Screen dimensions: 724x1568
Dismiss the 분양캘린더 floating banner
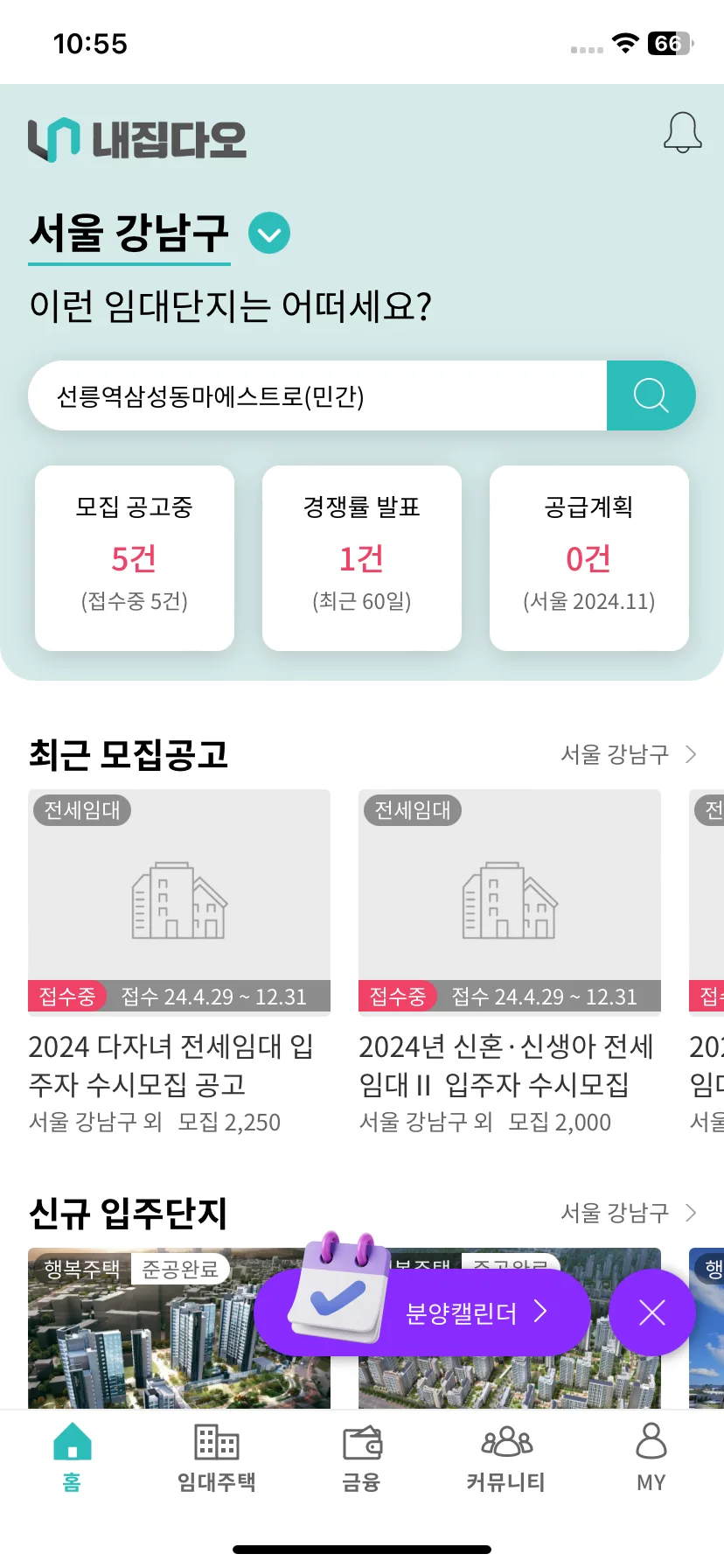[651, 1312]
